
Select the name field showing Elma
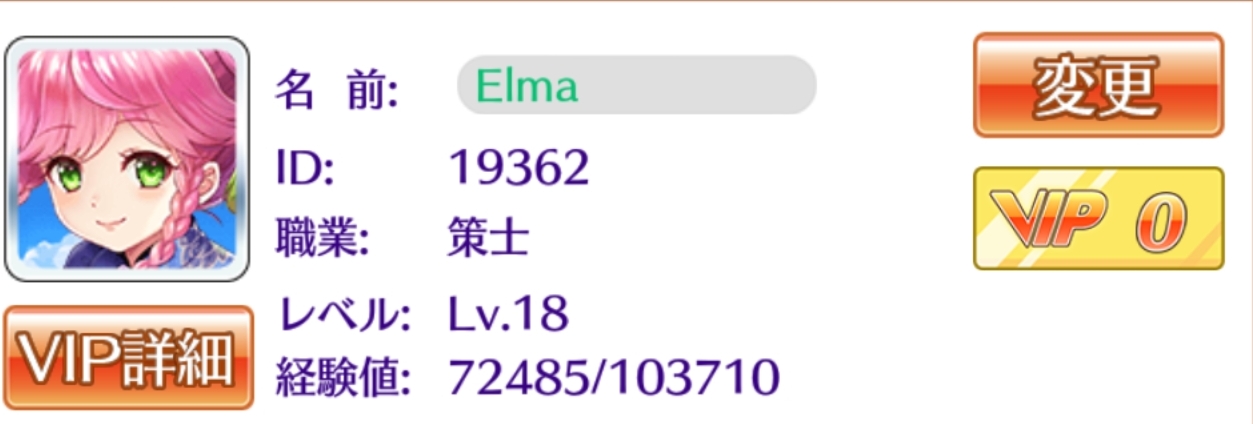(x=636, y=86)
